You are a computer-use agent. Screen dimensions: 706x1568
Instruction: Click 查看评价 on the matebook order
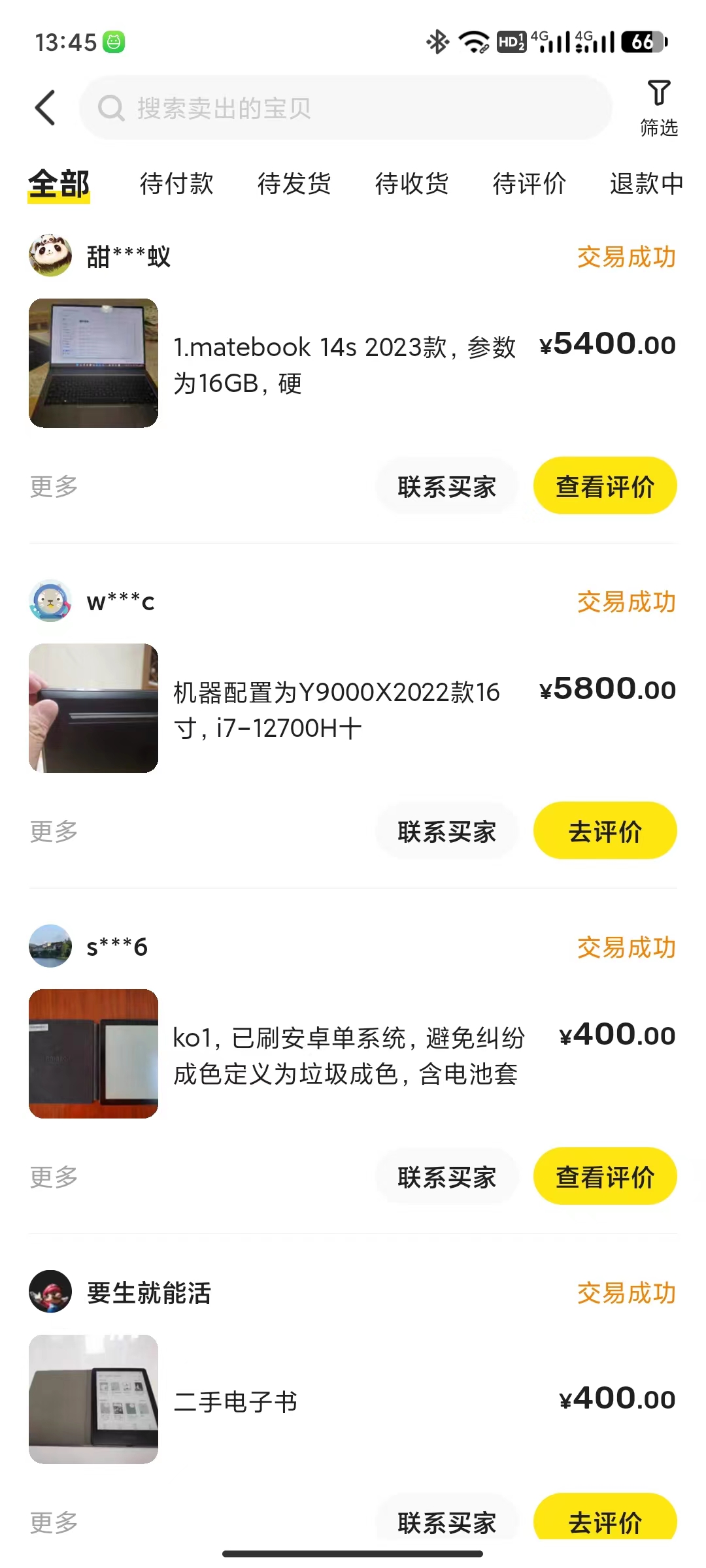click(605, 485)
